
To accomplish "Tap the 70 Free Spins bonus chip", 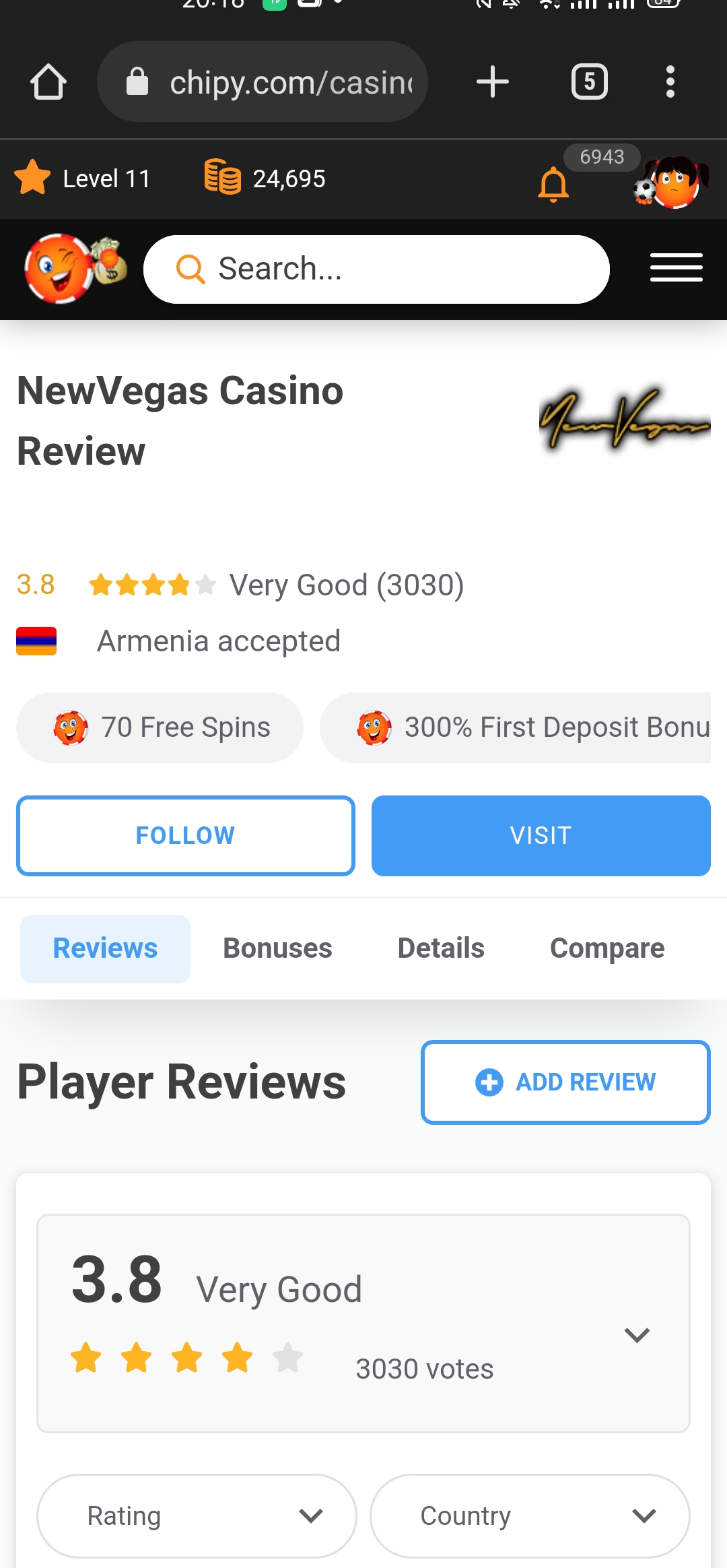I will [x=161, y=727].
